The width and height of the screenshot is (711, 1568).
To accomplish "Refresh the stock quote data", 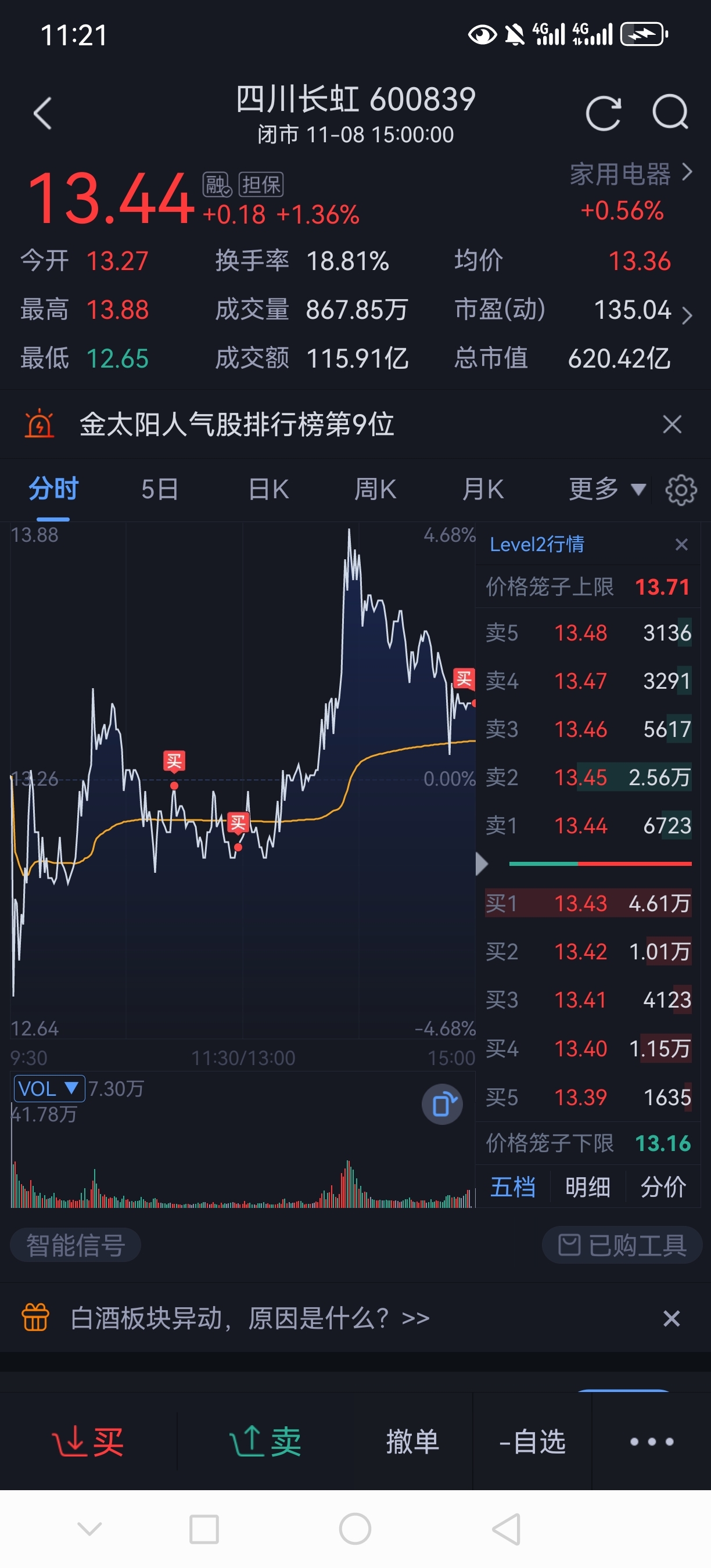I will (x=604, y=114).
